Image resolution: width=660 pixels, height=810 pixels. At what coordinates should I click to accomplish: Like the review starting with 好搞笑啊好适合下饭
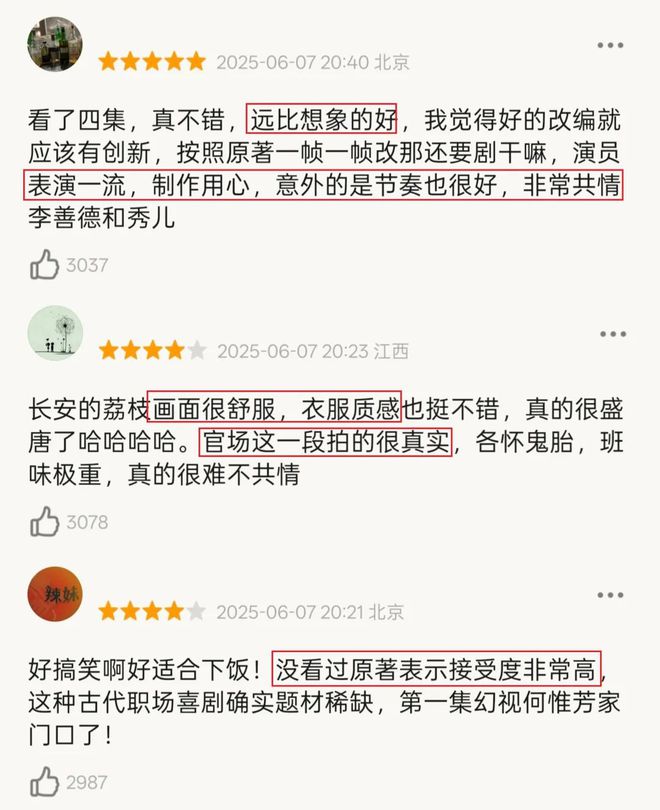pyautogui.click(x=45, y=781)
